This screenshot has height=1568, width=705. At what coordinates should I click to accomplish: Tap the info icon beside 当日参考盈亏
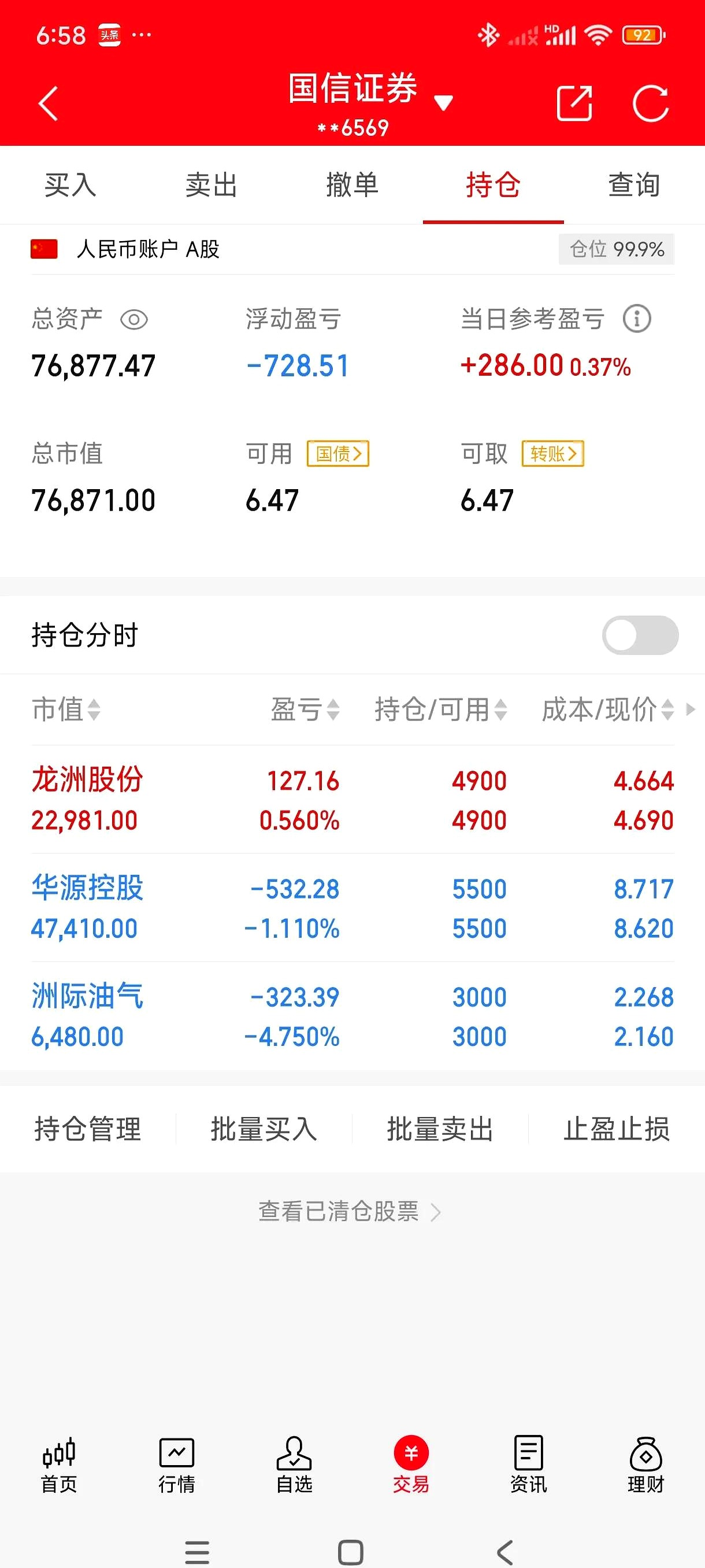coord(636,319)
